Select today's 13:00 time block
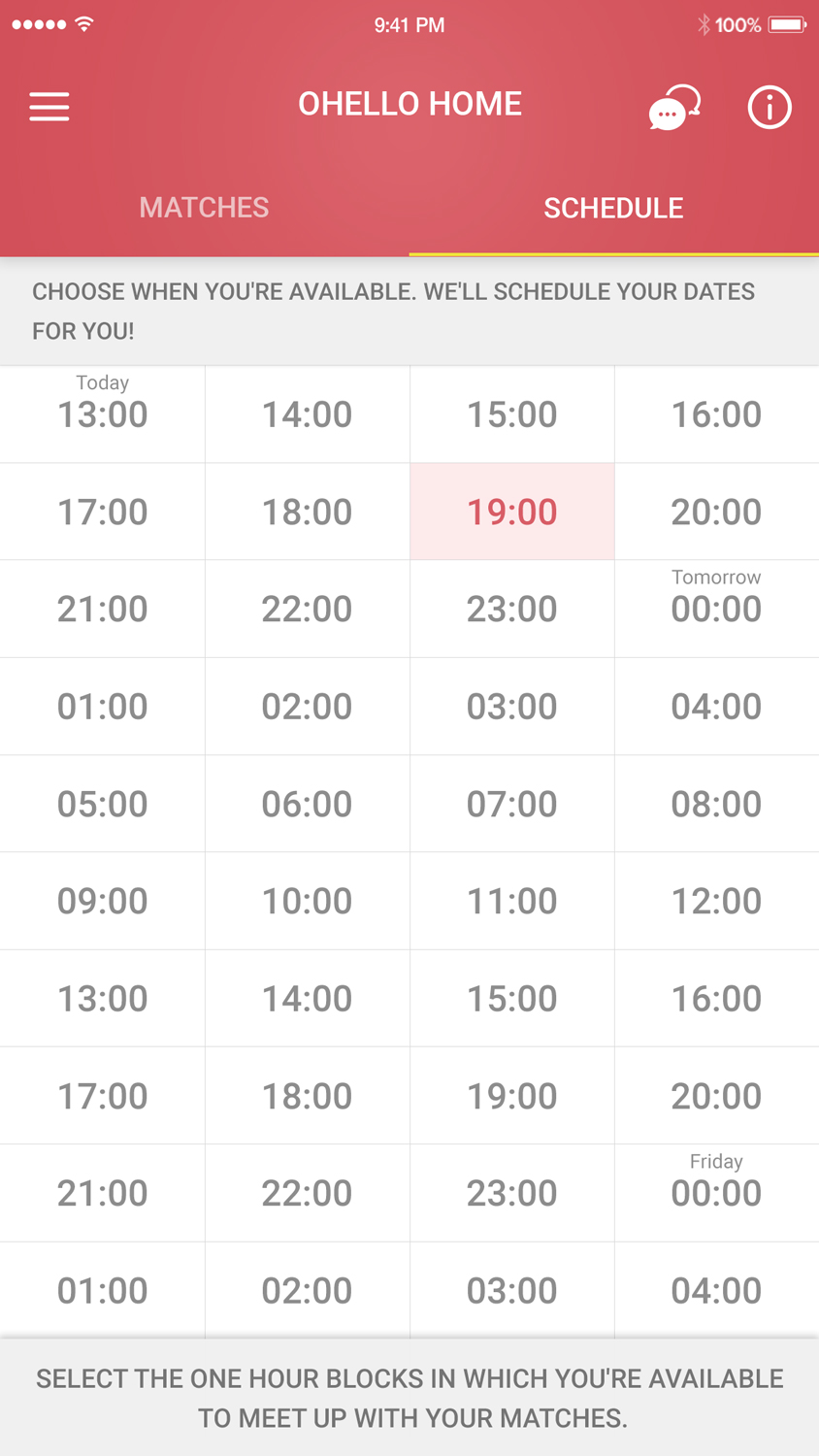 (102, 414)
